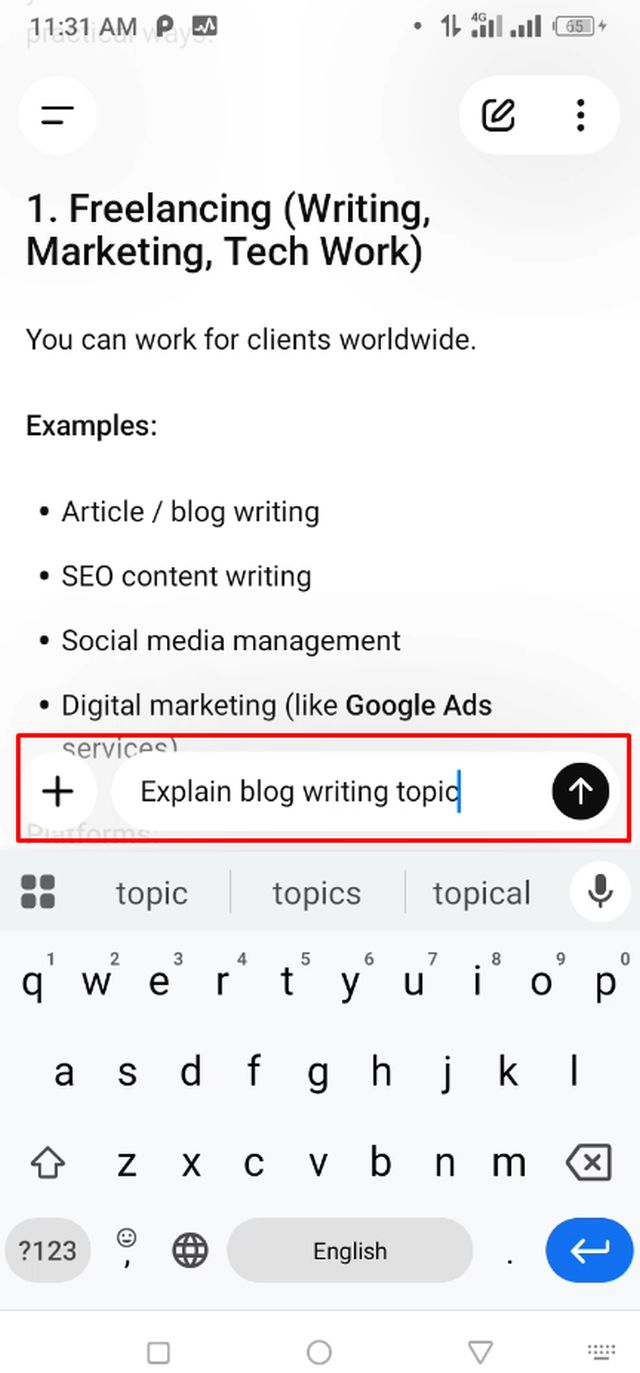Image resolution: width=640 pixels, height=1373 pixels.
Task: Open the keyboard tools grid icon
Action: tap(38, 892)
